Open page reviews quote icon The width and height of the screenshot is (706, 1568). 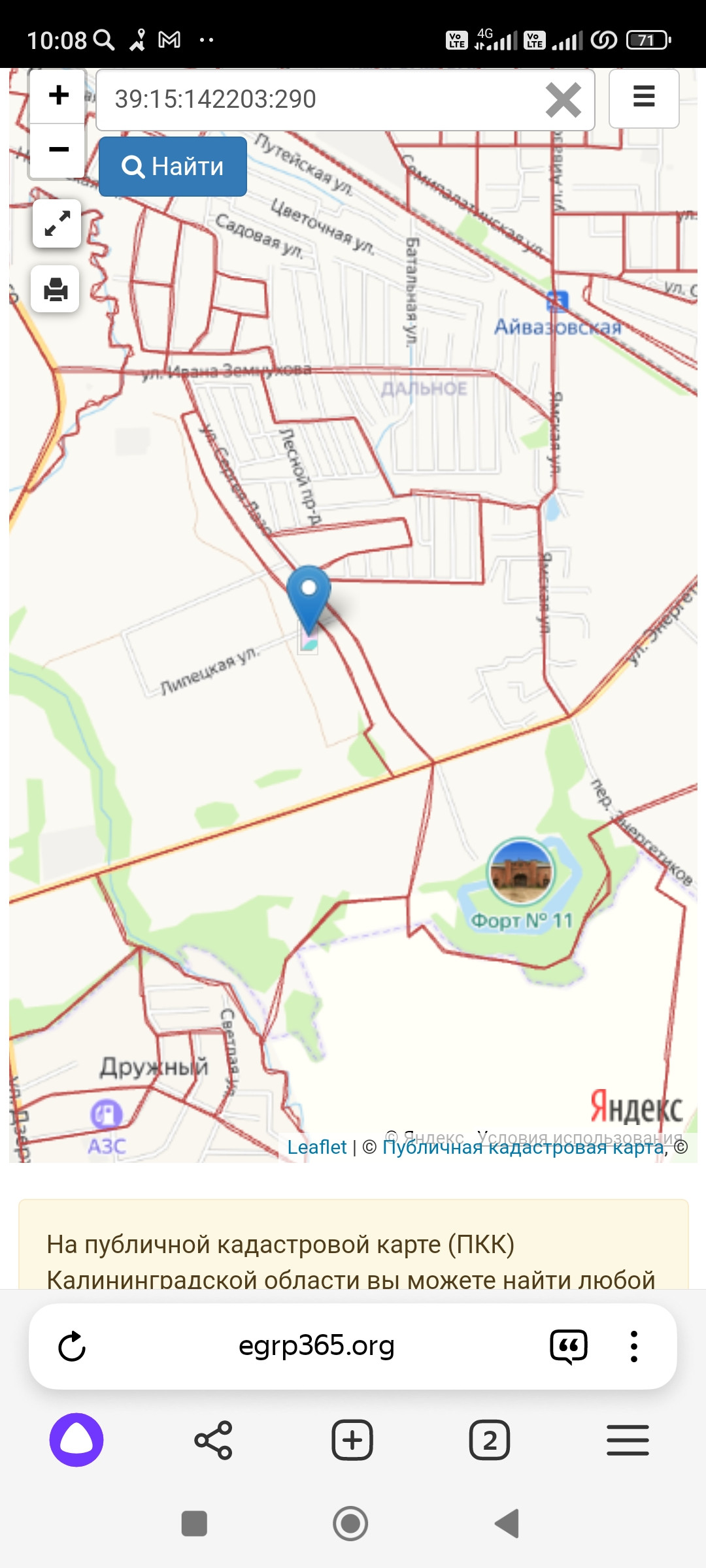[568, 1347]
